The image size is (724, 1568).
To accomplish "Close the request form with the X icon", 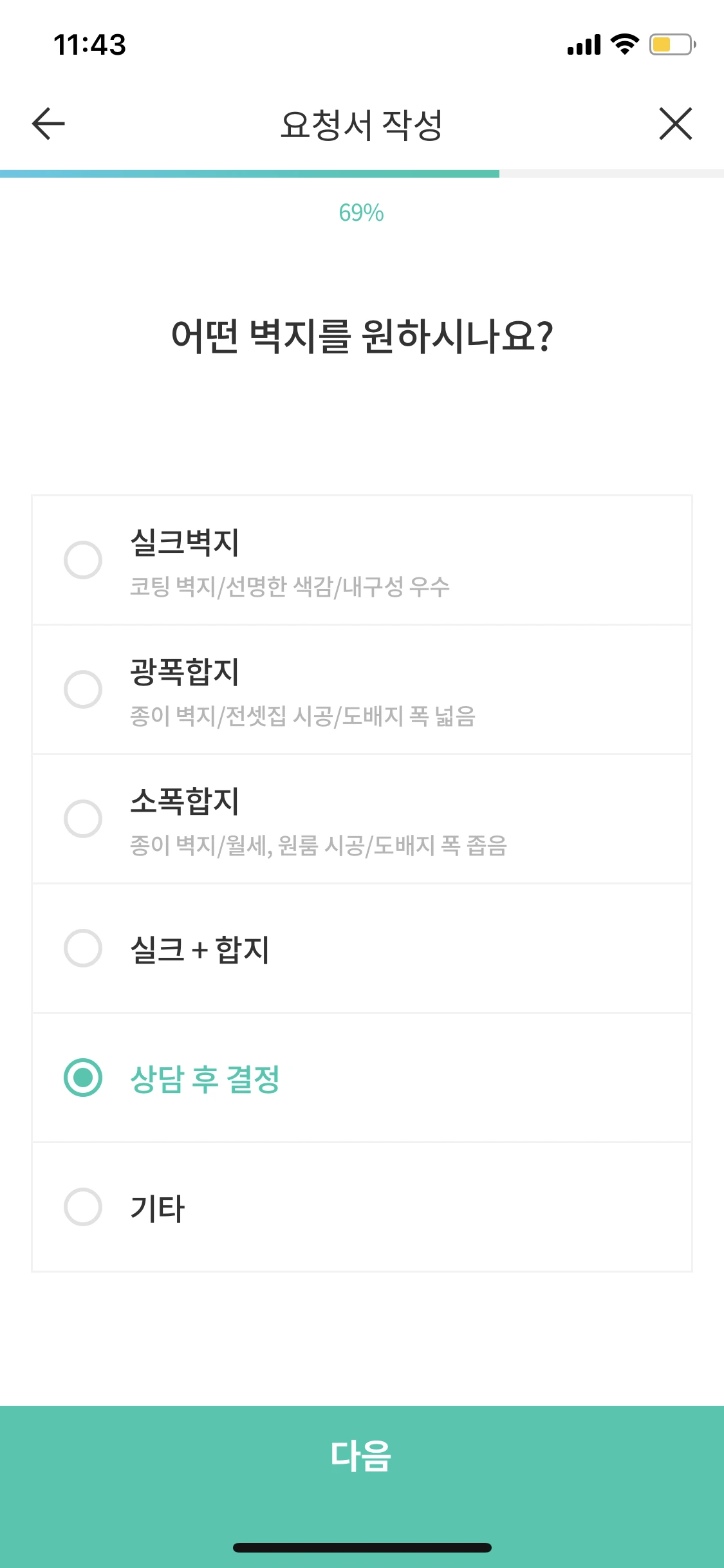I will [x=676, y=124].
